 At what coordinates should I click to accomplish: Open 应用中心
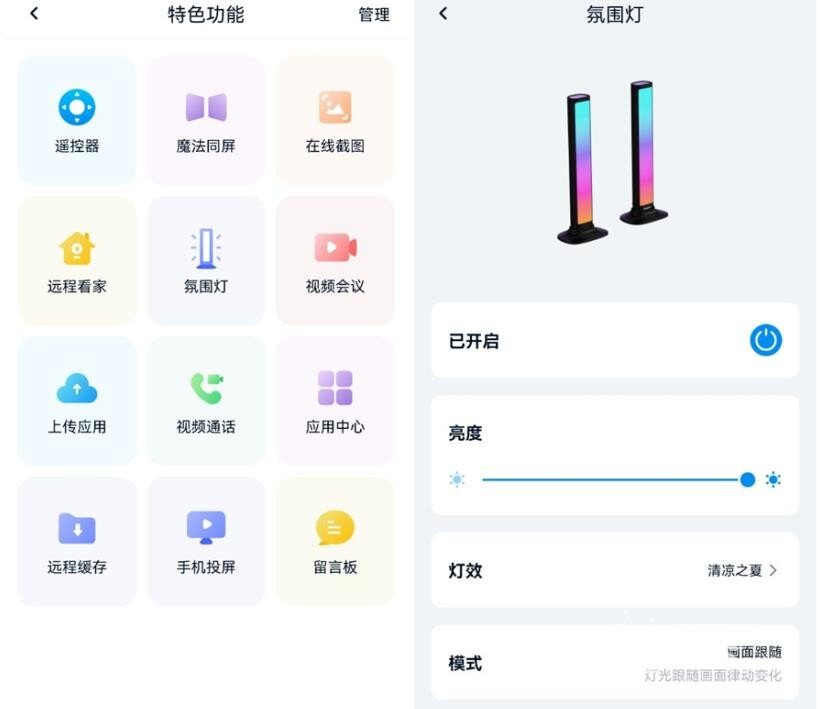click(335, 401)
